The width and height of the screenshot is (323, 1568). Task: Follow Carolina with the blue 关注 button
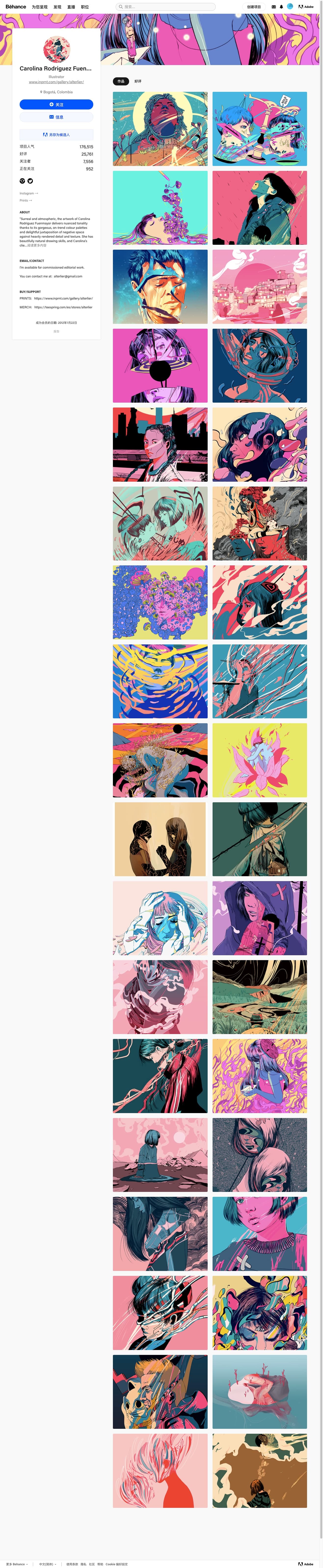(56, 105)
